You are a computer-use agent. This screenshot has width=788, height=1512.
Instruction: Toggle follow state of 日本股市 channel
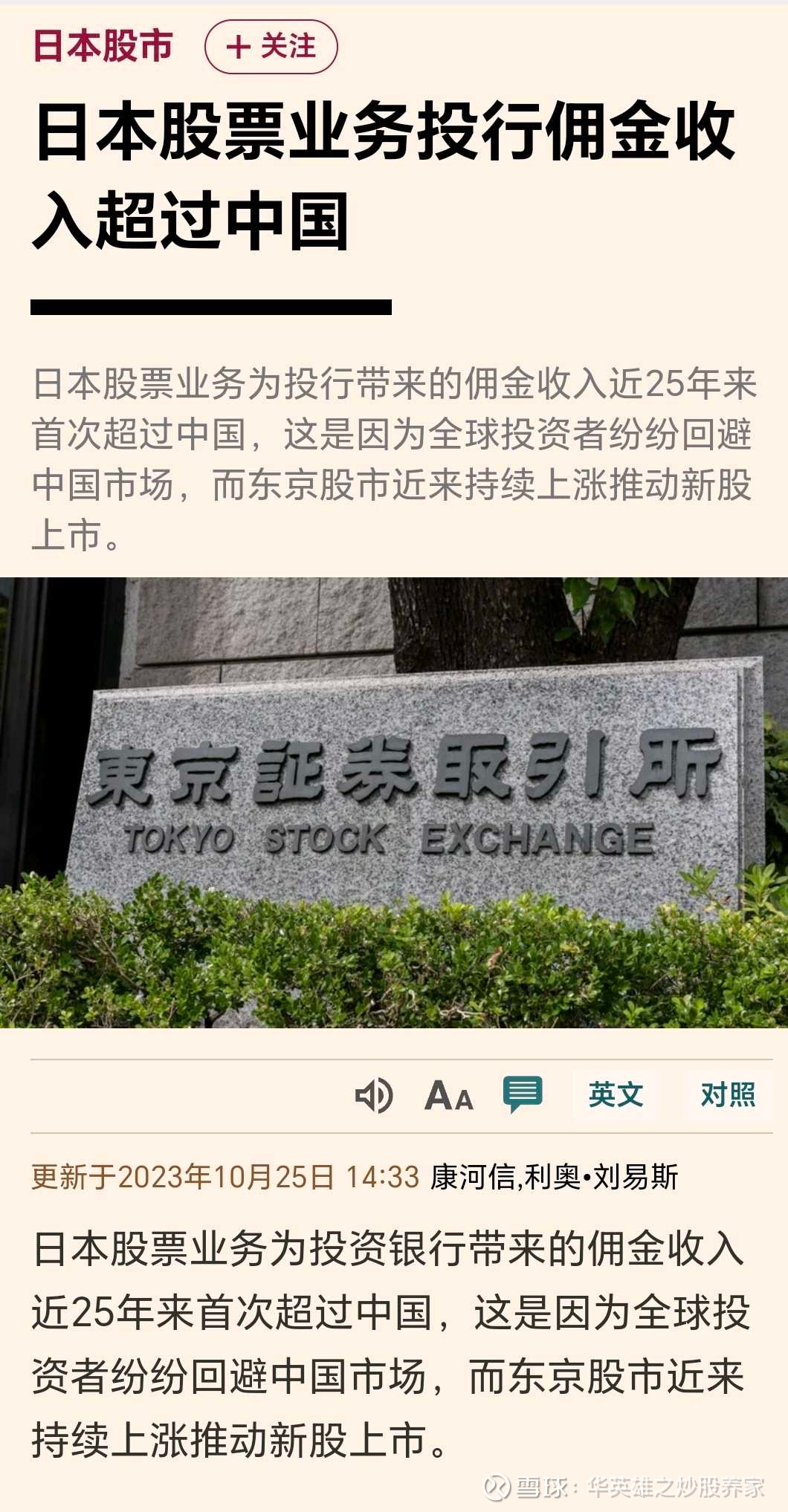click(271, 46)
